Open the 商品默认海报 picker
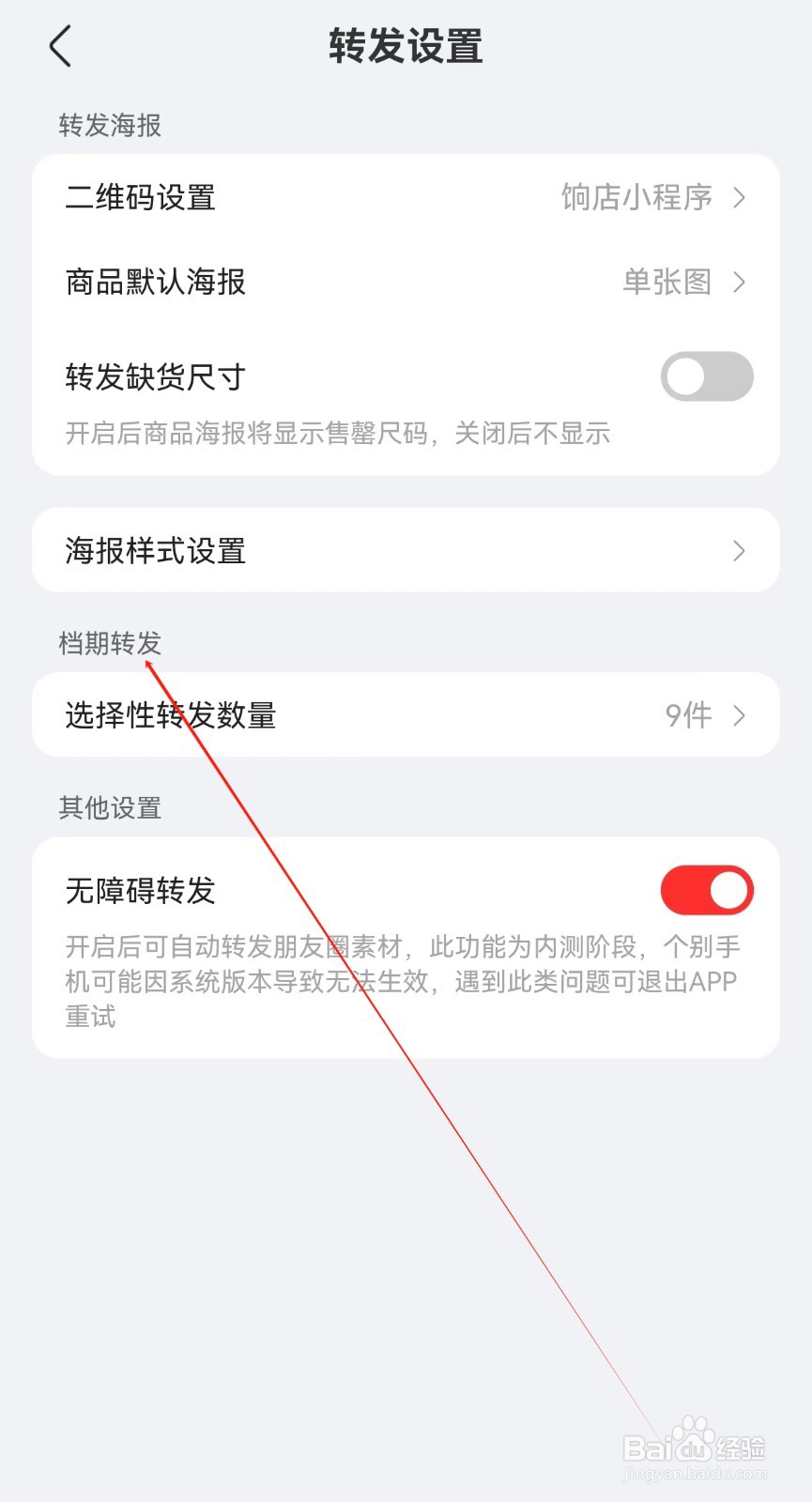The image size is (812, 1502). point(404,283)
